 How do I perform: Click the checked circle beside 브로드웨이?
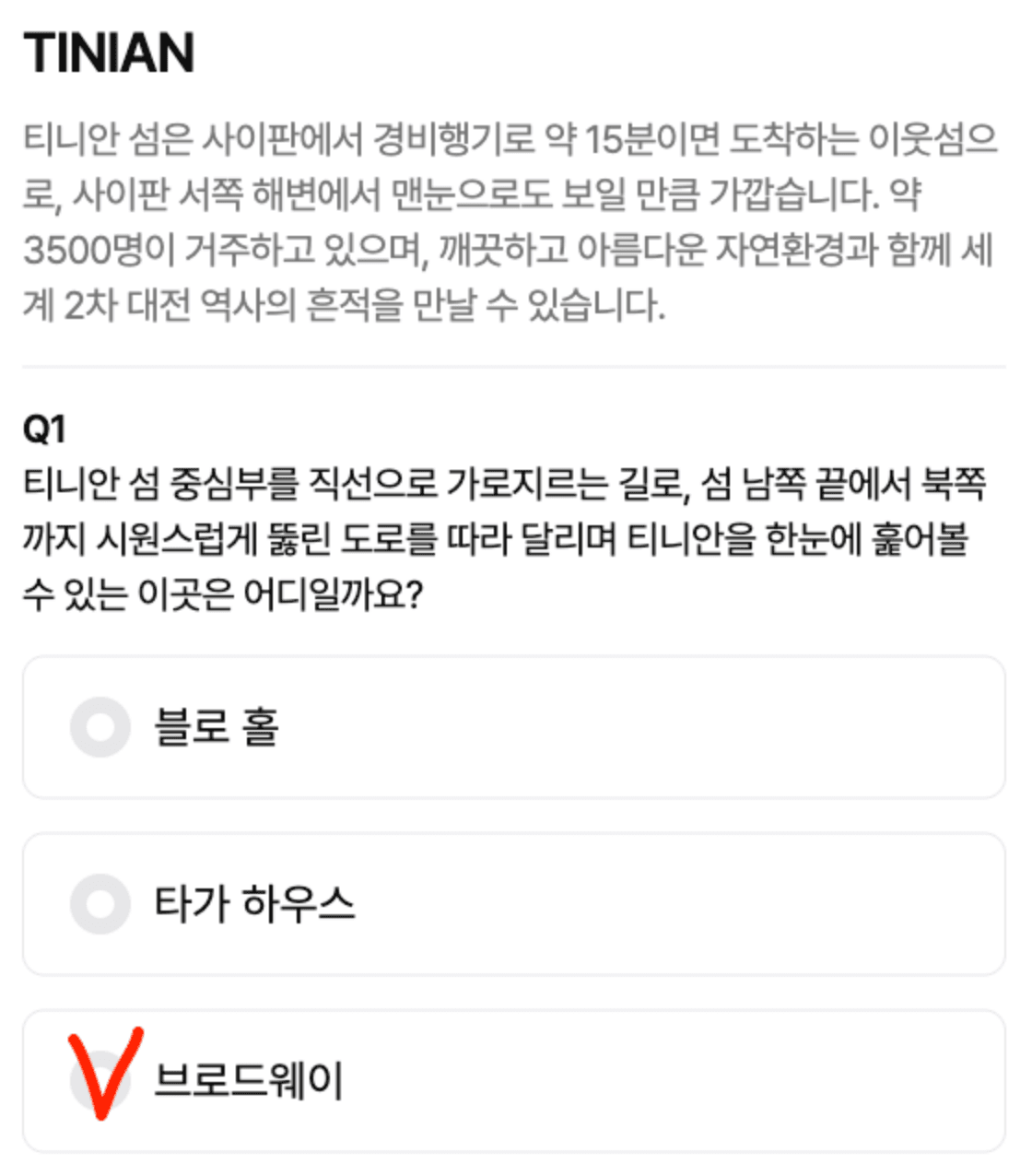(100, 1078)
